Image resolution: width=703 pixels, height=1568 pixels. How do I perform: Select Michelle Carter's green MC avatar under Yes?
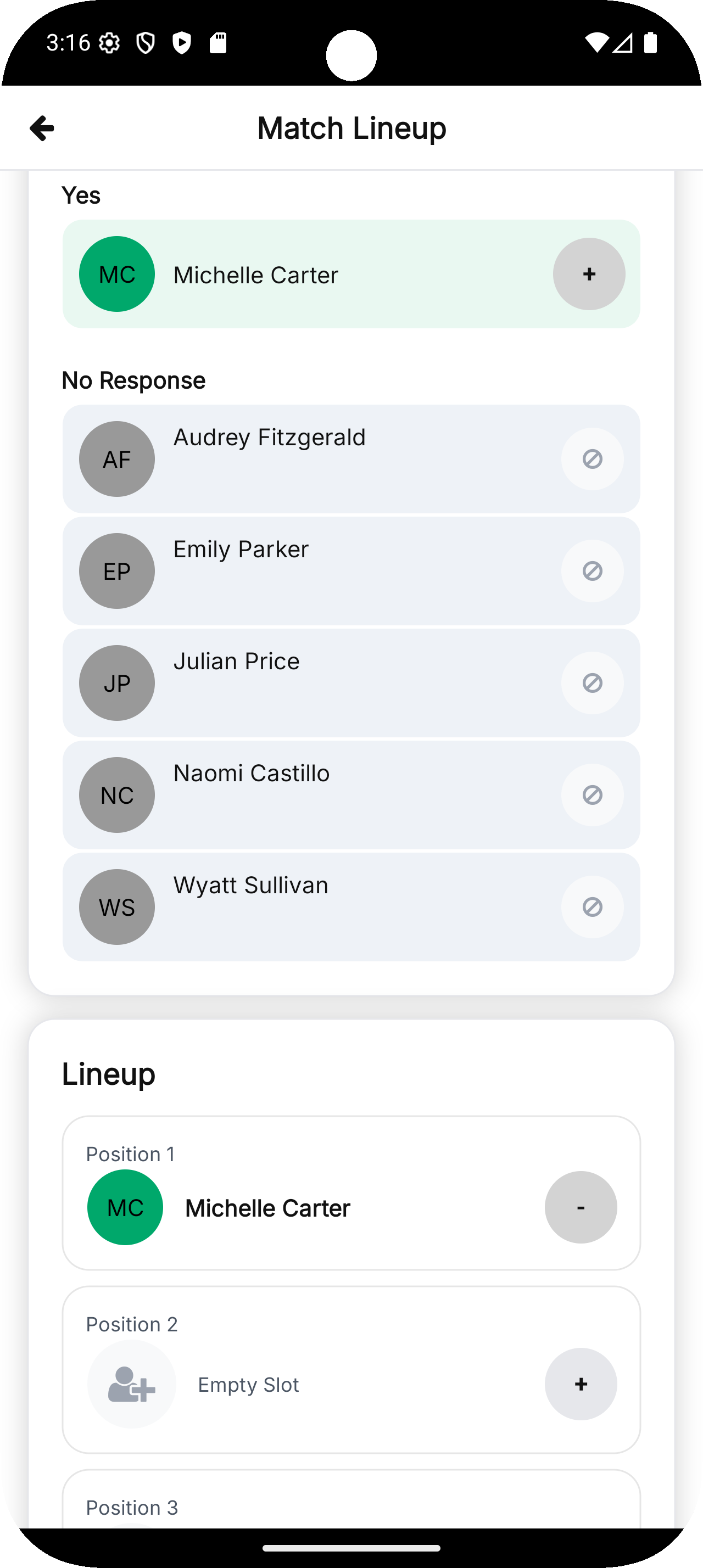pos(116,273)
